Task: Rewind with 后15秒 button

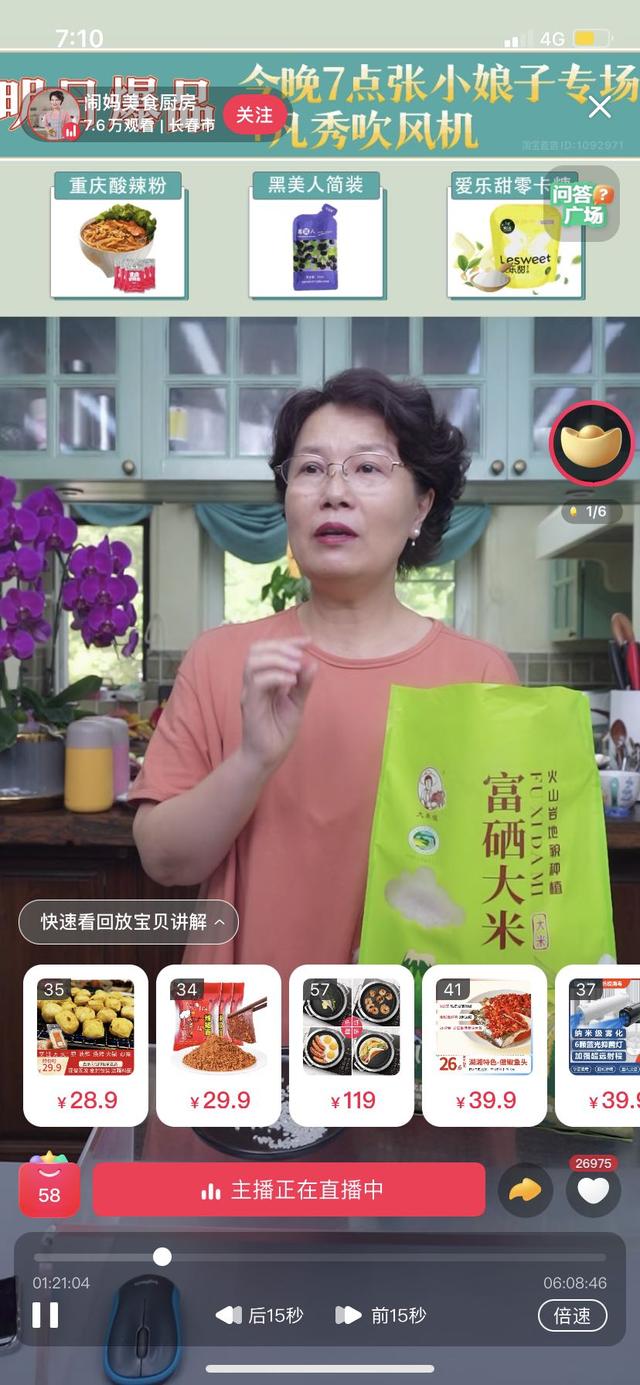Action: (x=259, y=1315)
